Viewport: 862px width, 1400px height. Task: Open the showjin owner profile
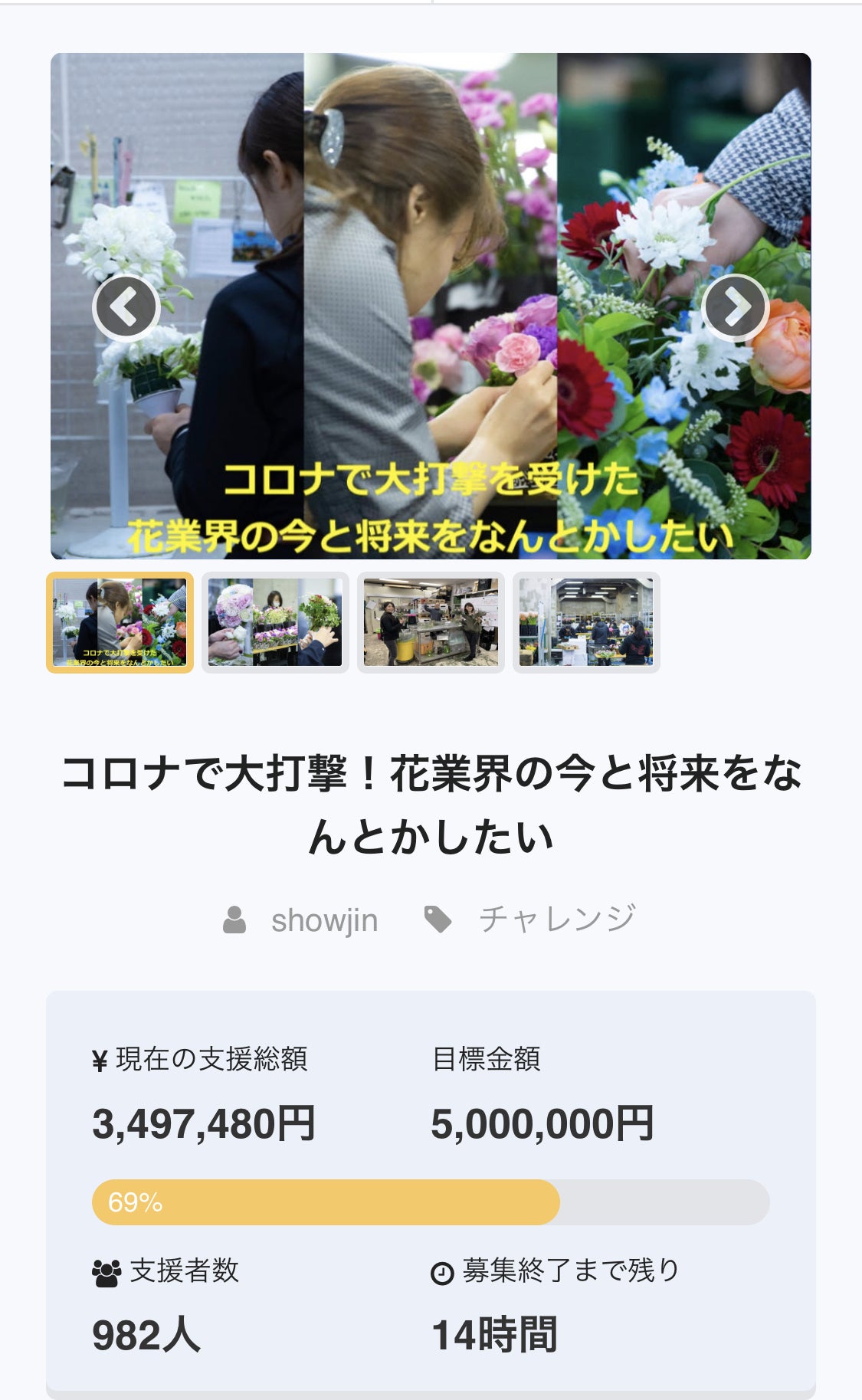point(323,920)
